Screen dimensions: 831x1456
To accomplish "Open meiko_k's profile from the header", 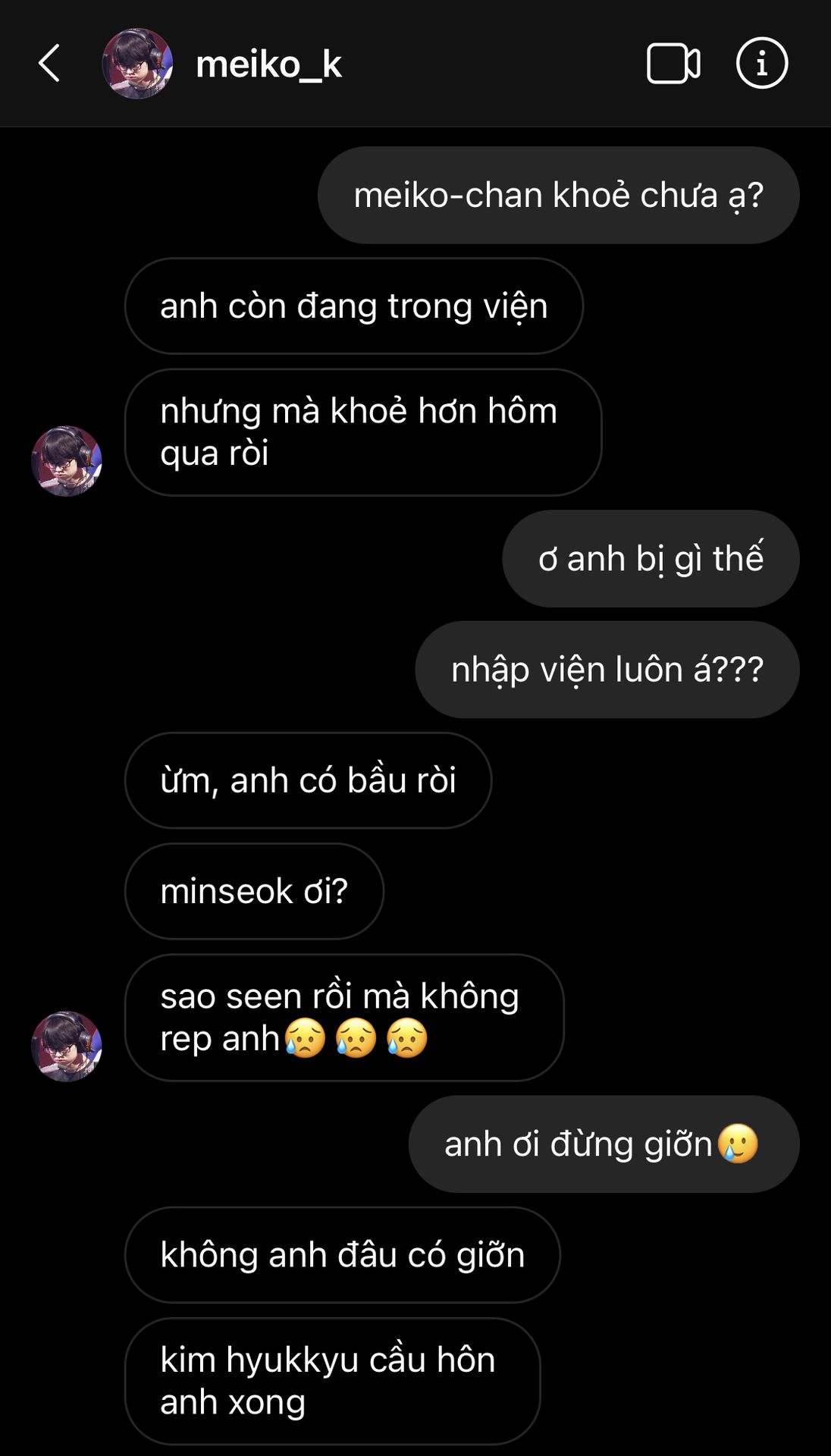I will [x=268, y=64].
